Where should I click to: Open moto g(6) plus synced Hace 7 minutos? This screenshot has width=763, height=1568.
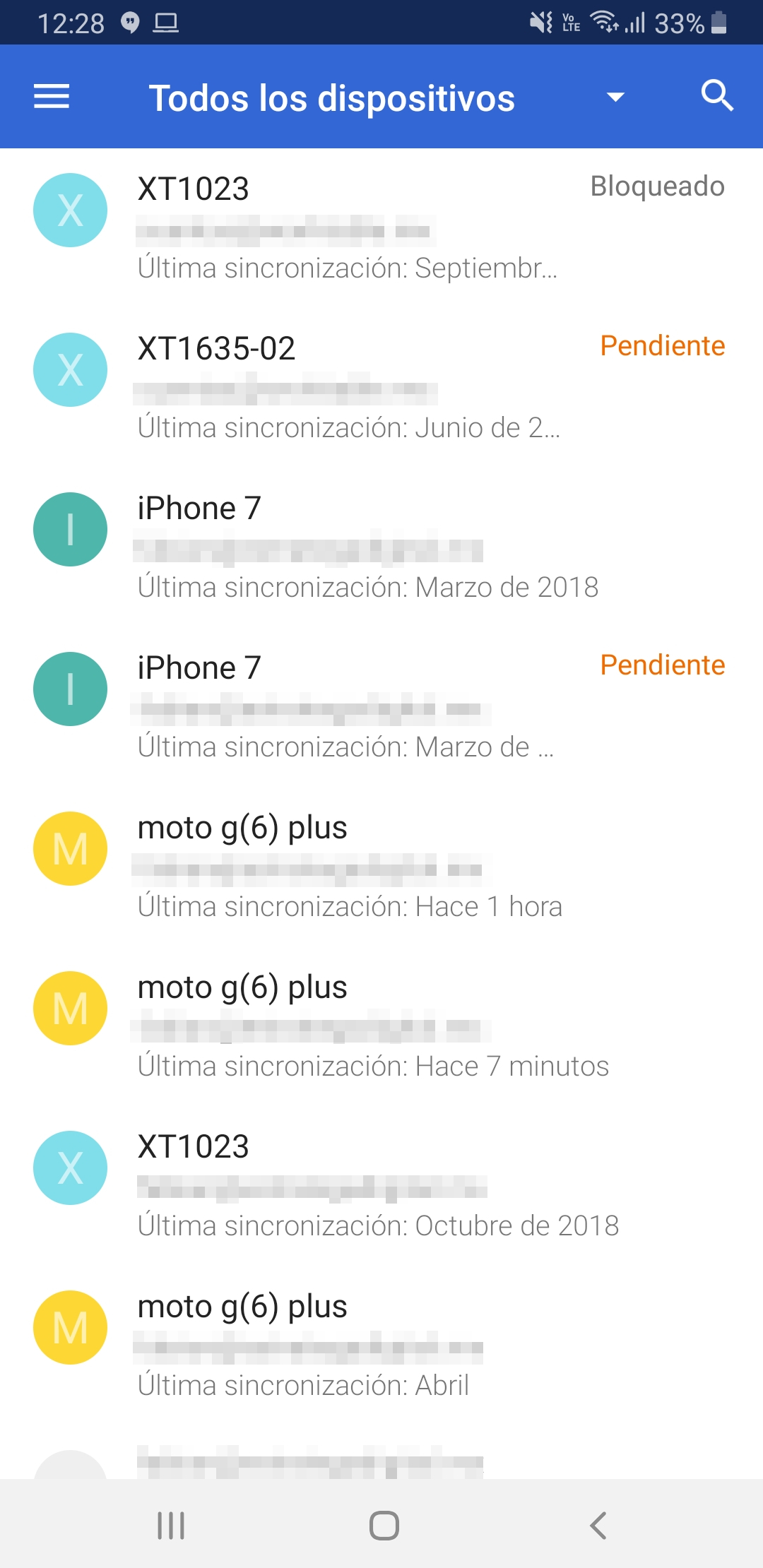point(381,1026)
